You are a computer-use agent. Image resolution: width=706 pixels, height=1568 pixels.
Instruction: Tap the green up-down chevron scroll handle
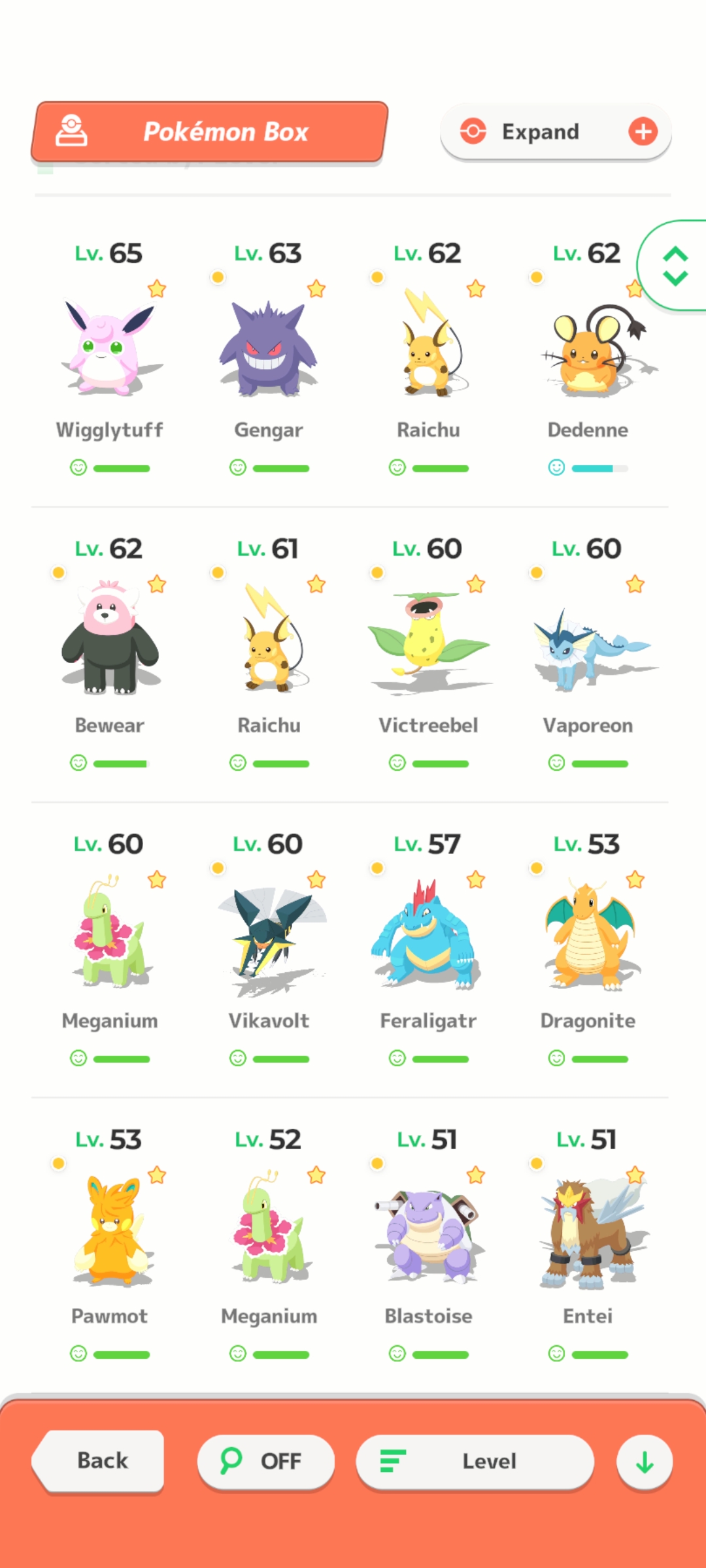675,266
